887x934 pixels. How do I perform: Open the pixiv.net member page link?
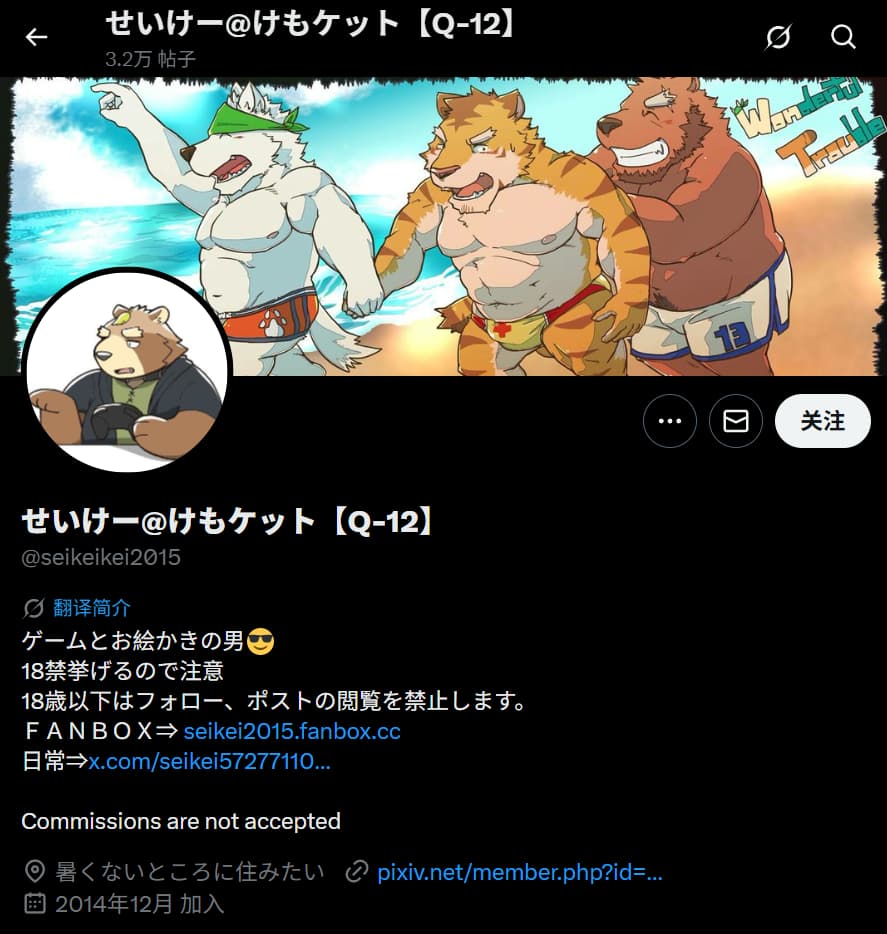[x=519, y=872]
